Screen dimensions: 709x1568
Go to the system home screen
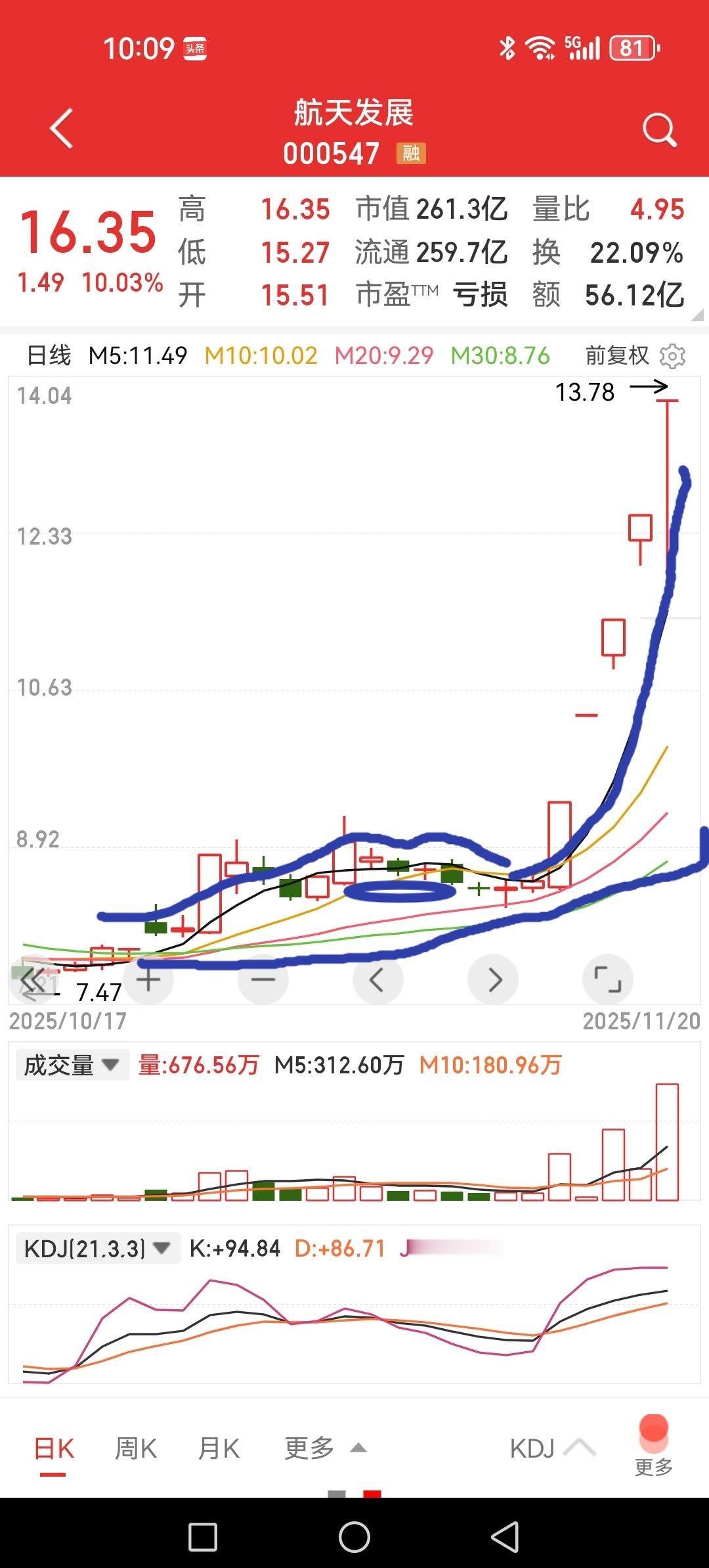tap(354, 1537)
